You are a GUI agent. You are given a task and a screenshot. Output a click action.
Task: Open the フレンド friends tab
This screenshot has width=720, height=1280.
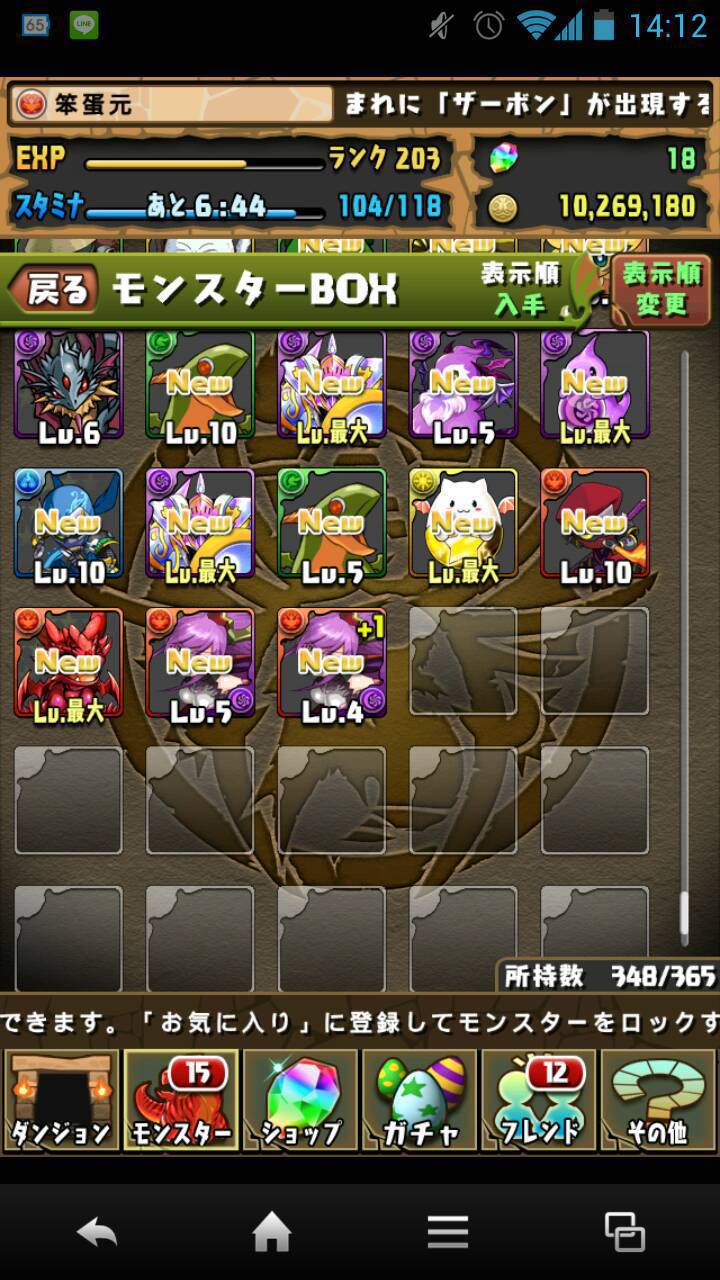pos(538,1101)
